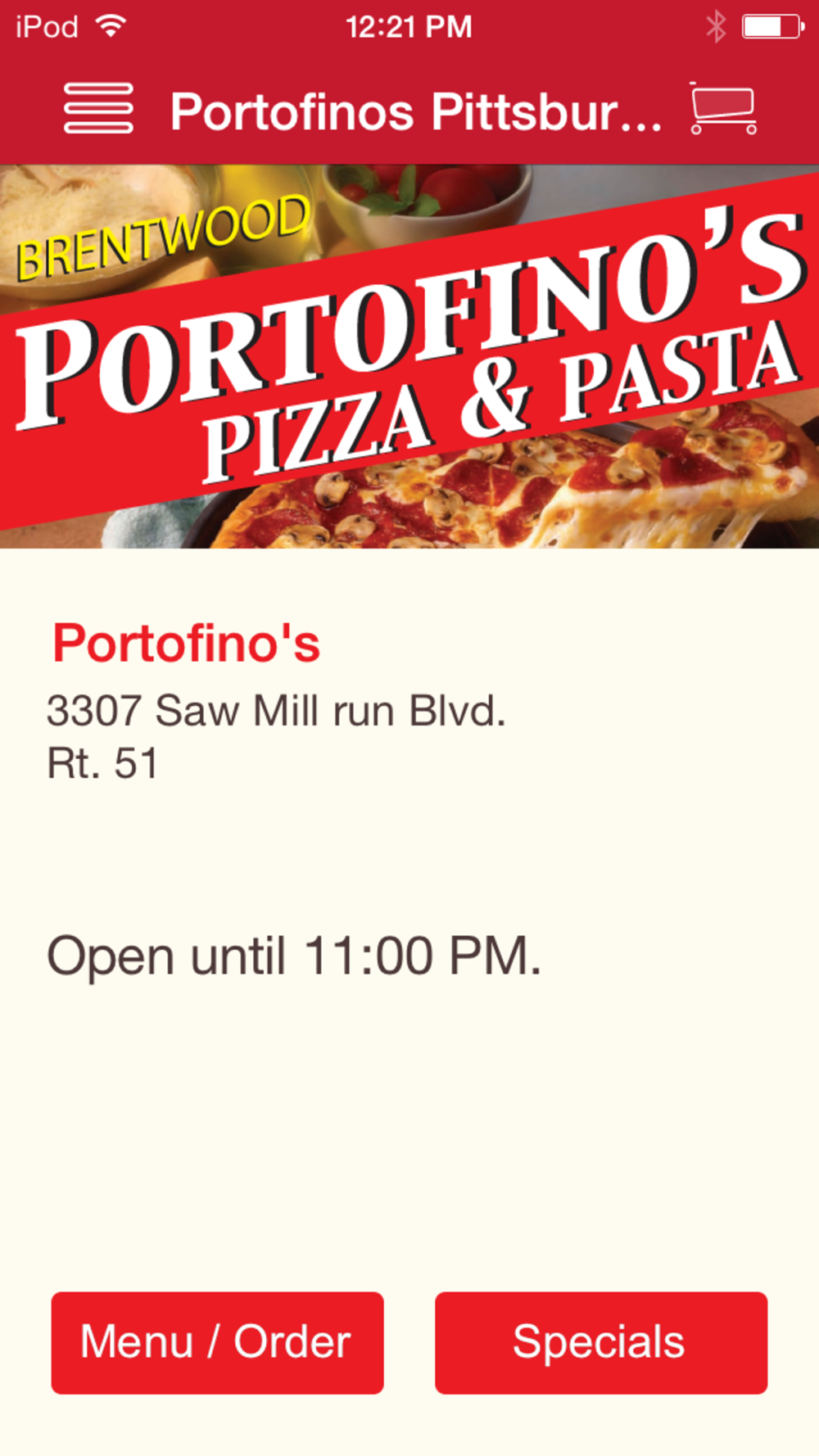View the Specials

click(601, 1343)
